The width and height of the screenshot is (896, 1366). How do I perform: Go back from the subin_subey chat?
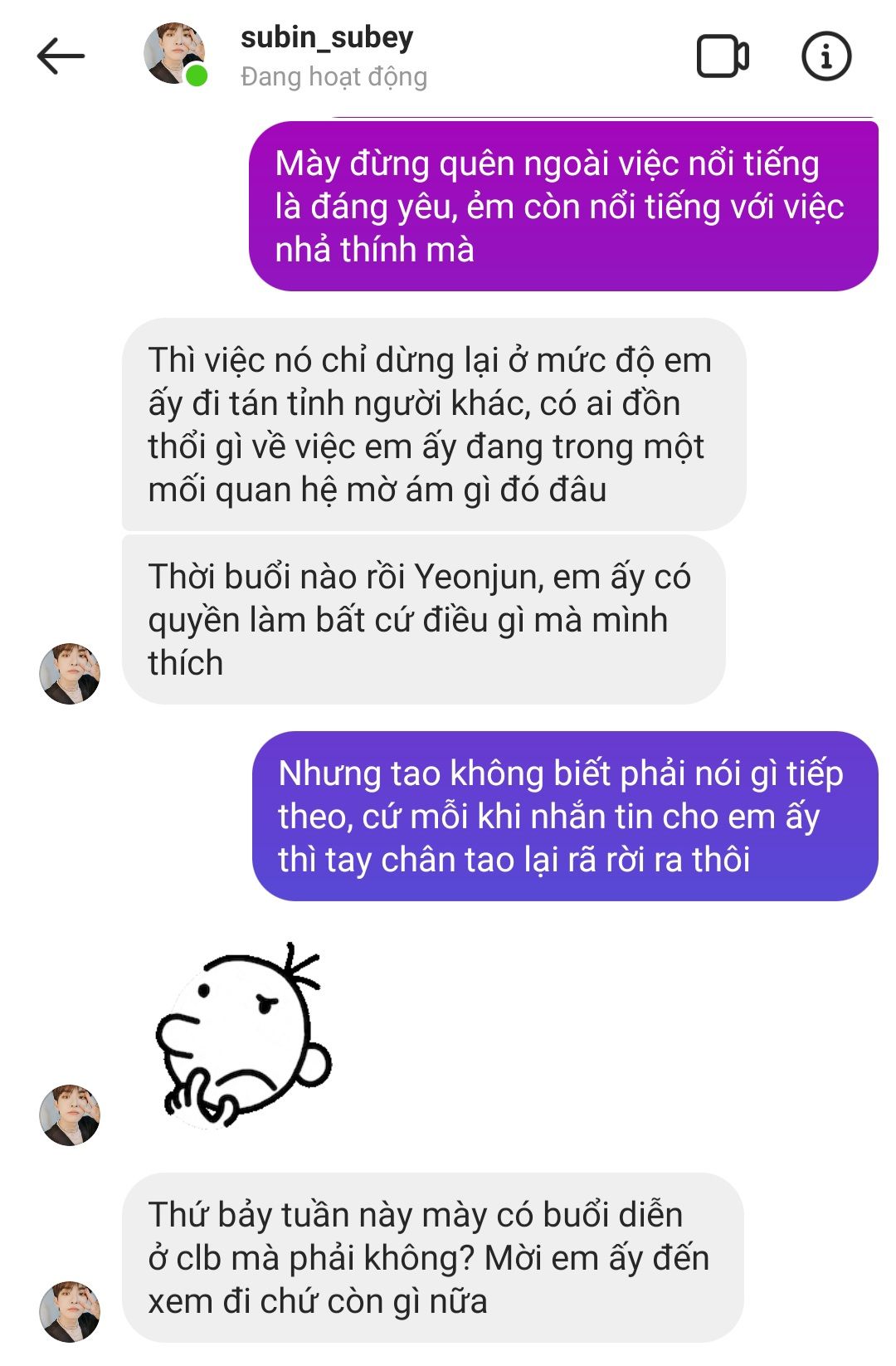point(61,56)
